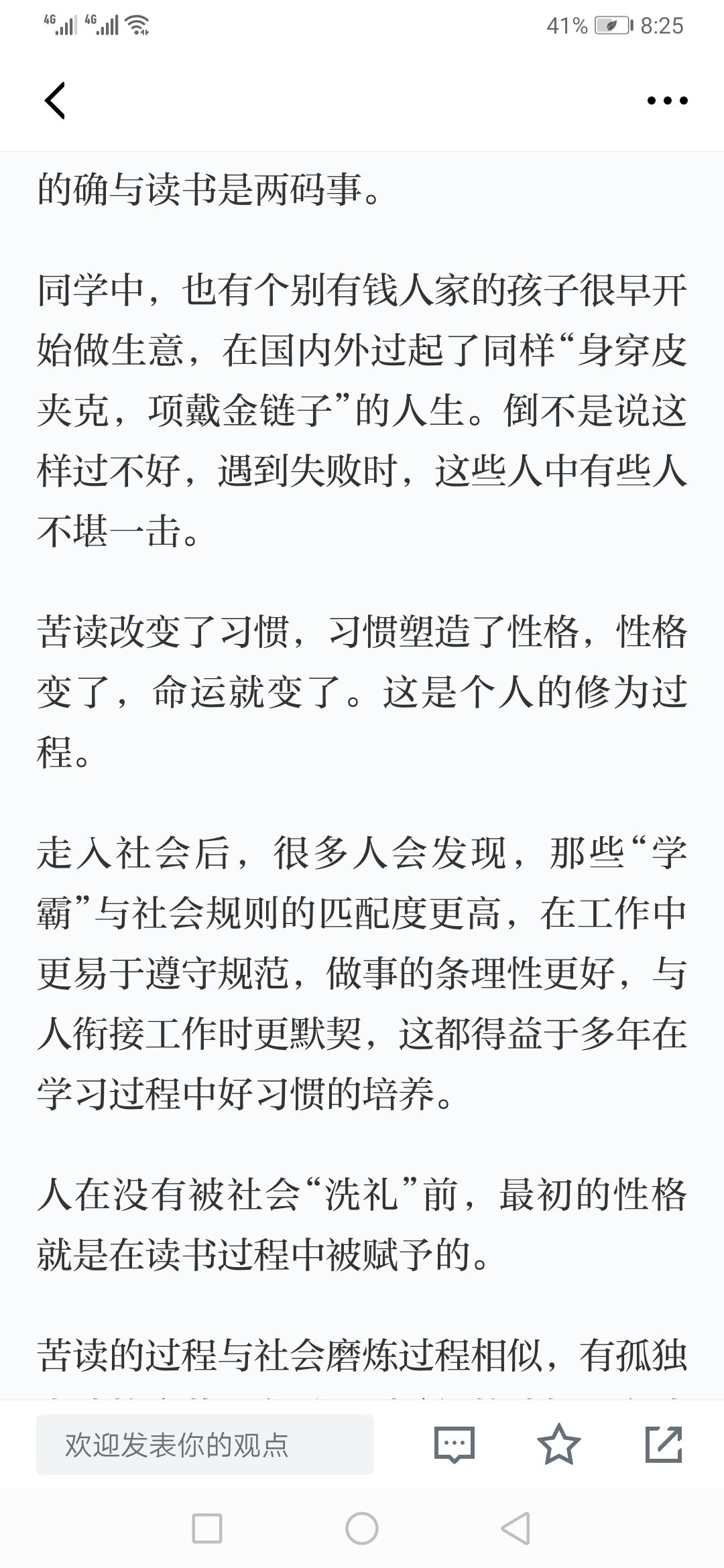Tap the comment field 欢迎发表你的观点
This screenshot has width=724, height=1568.
point(205,1445)
